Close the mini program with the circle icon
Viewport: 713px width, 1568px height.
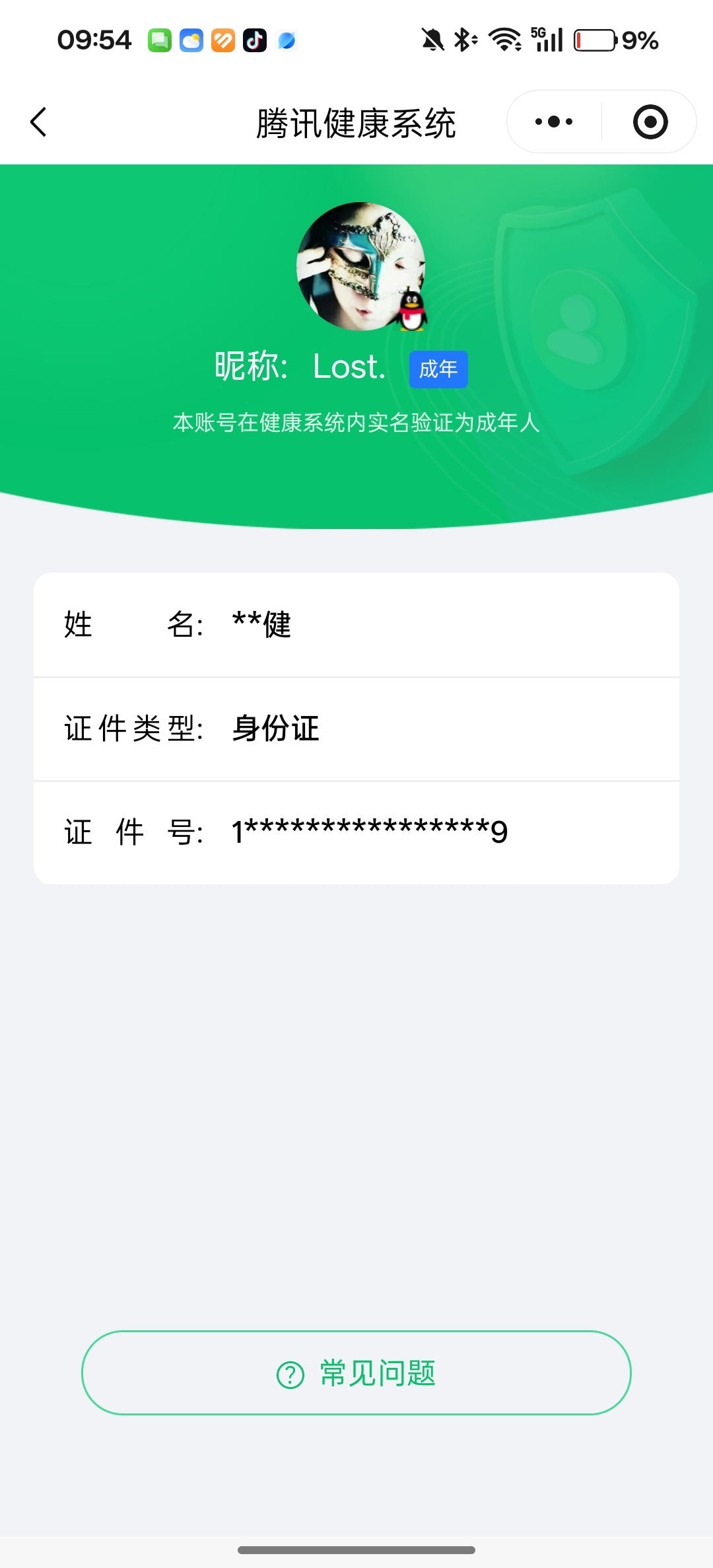[x=650, y=122]
